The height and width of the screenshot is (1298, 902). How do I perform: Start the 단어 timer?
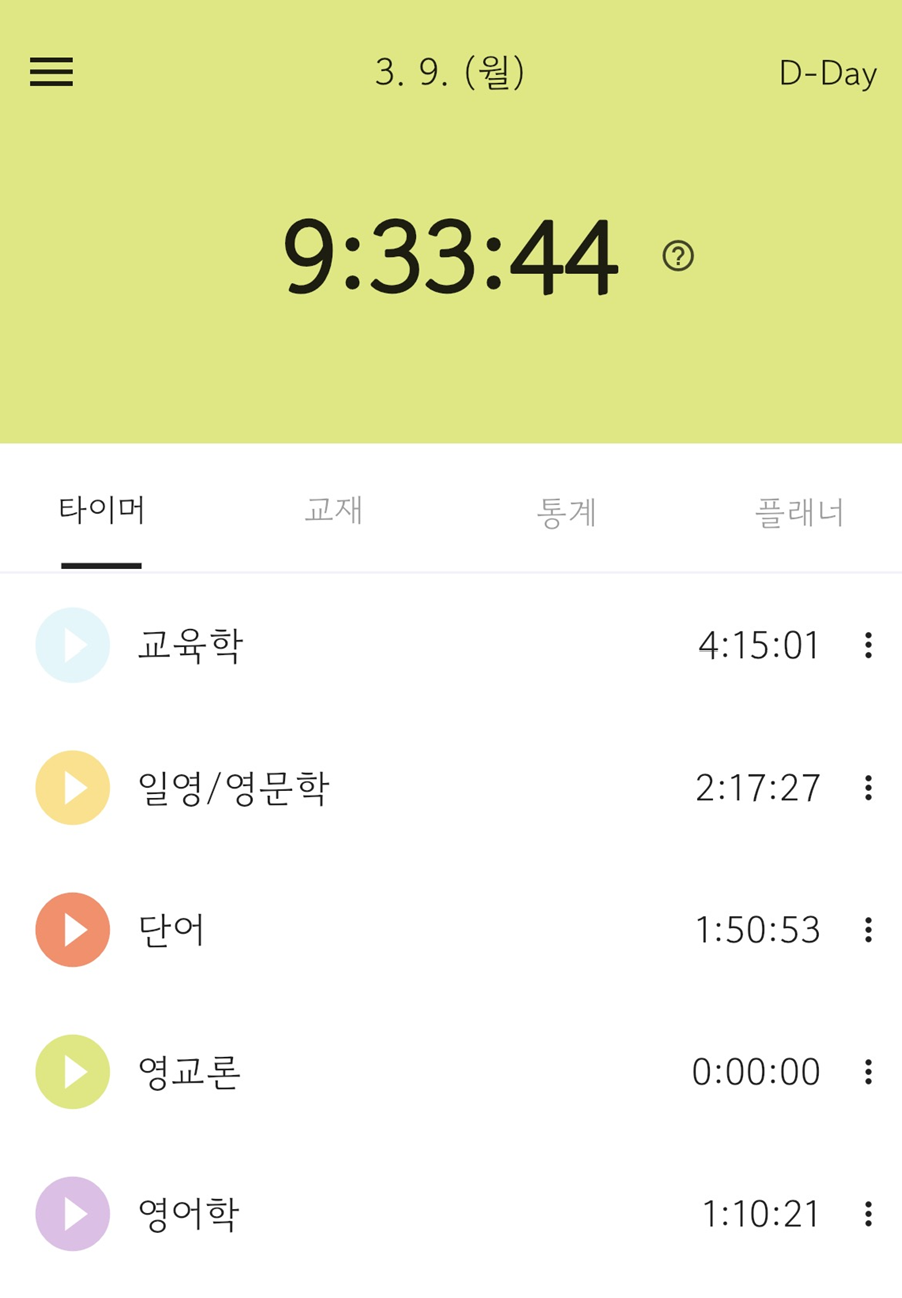point(72,930)
